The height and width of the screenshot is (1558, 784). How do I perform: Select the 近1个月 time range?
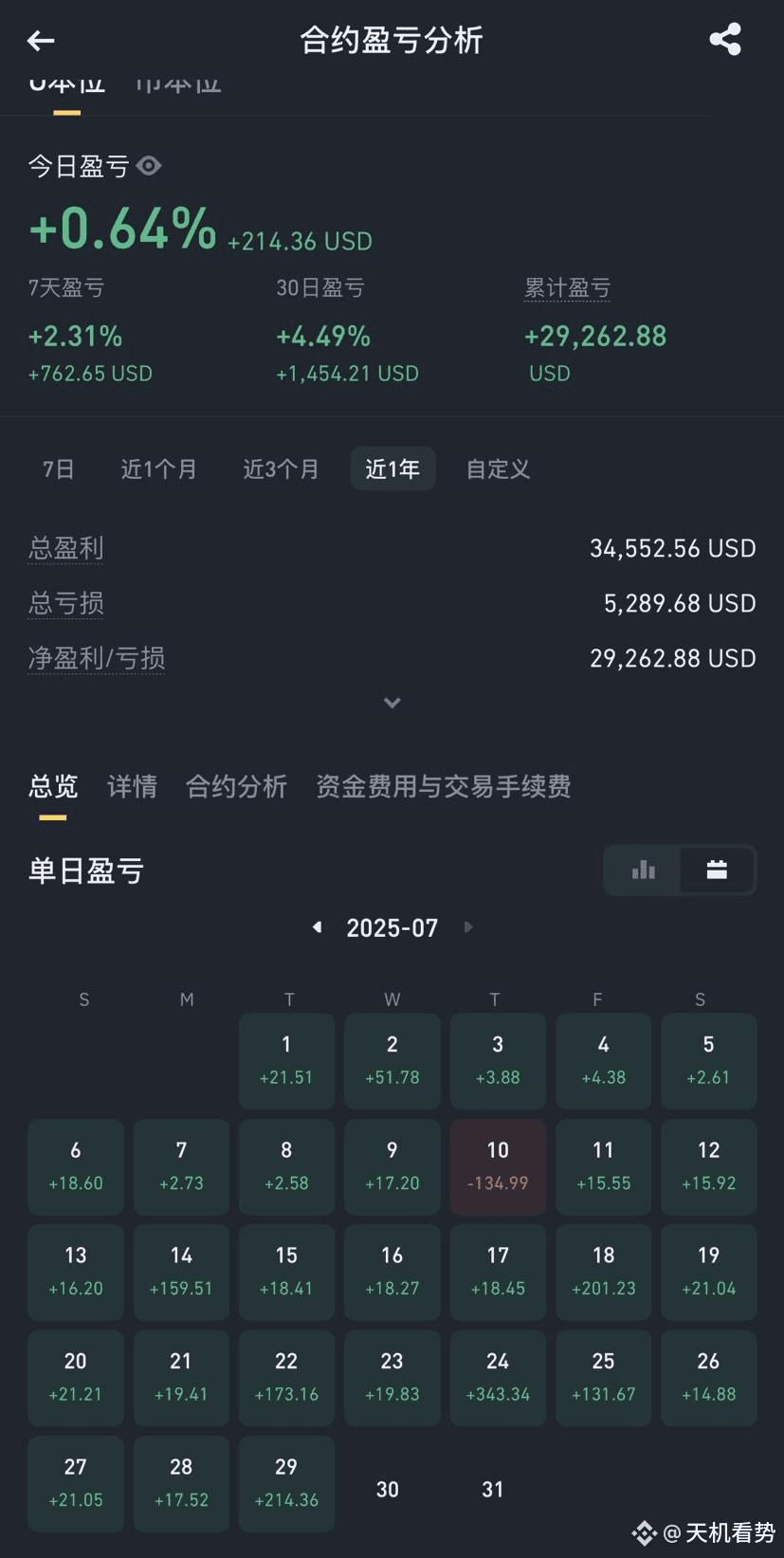coord(158,468)
